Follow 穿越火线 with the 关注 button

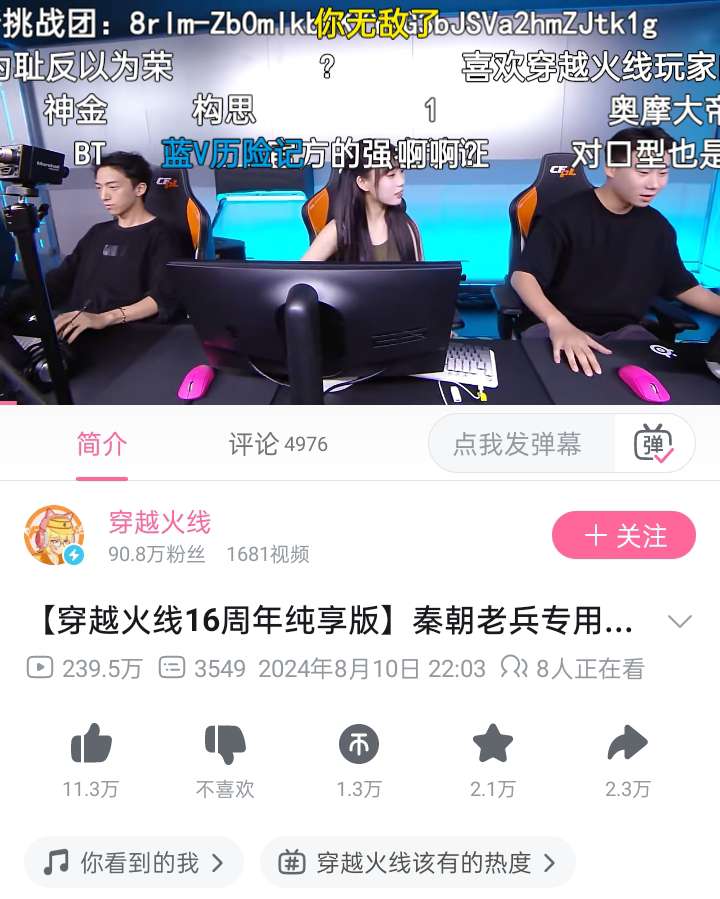point(623,536)
